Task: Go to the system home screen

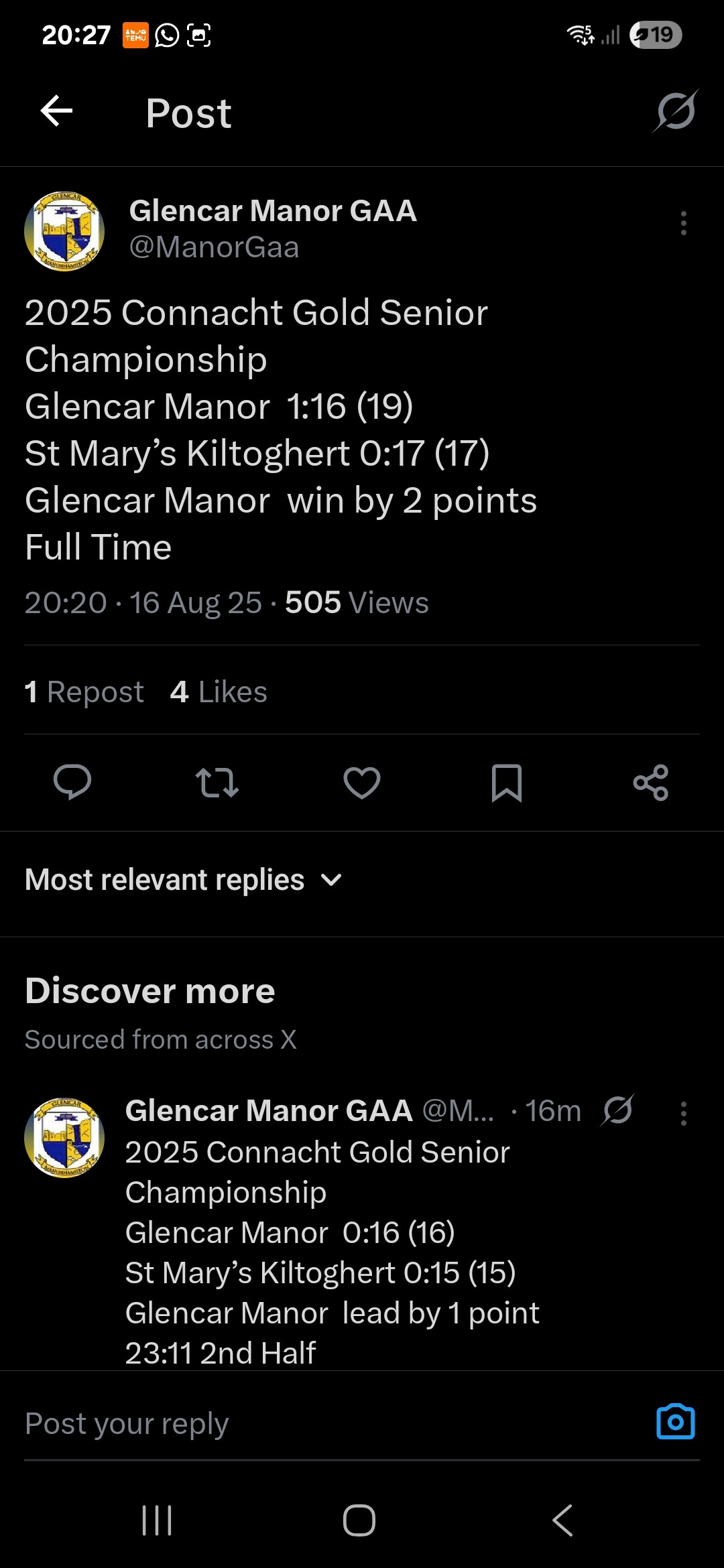Action: click(x=359, y=1520)
